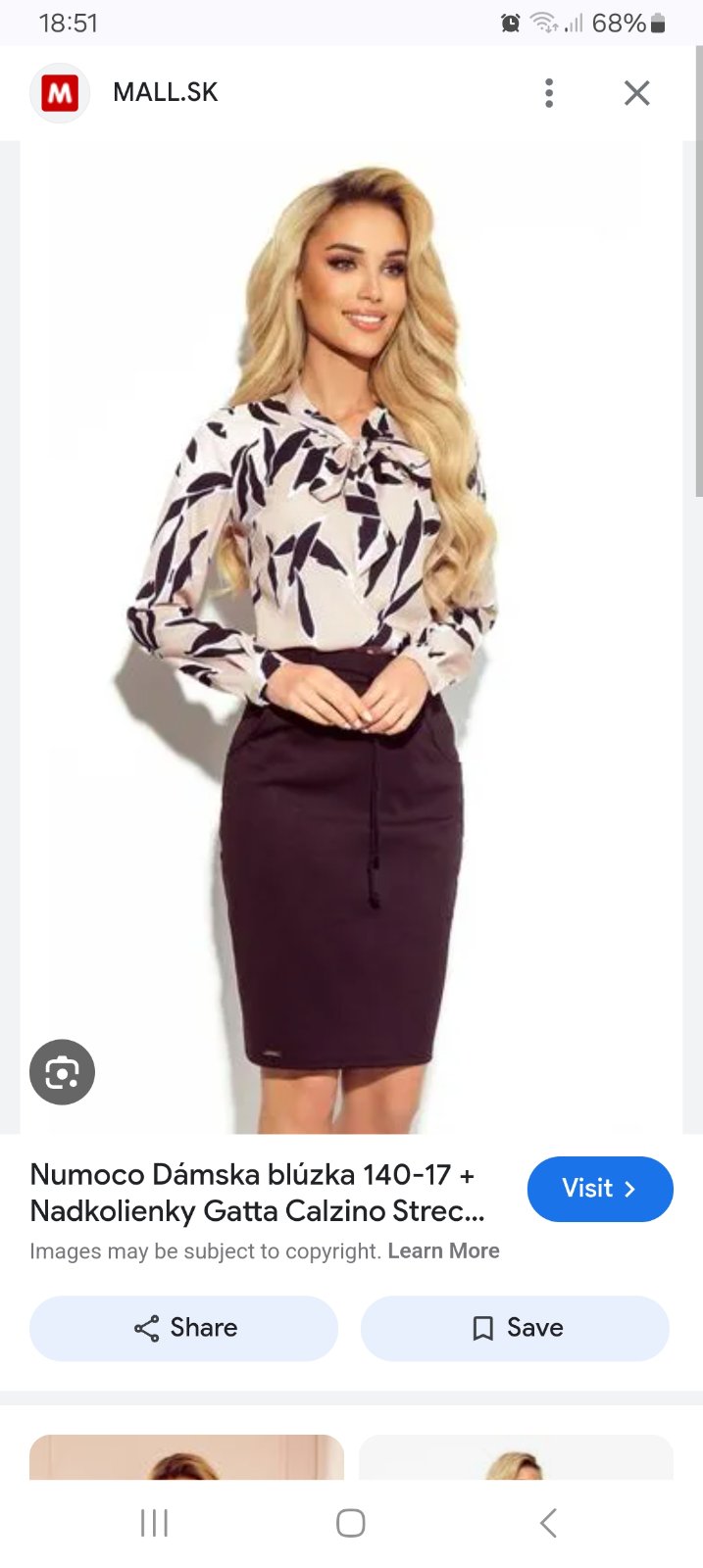Open the Learn More copyright link
This screenshot has height=1568, width=703.
tap(443, 1250)
